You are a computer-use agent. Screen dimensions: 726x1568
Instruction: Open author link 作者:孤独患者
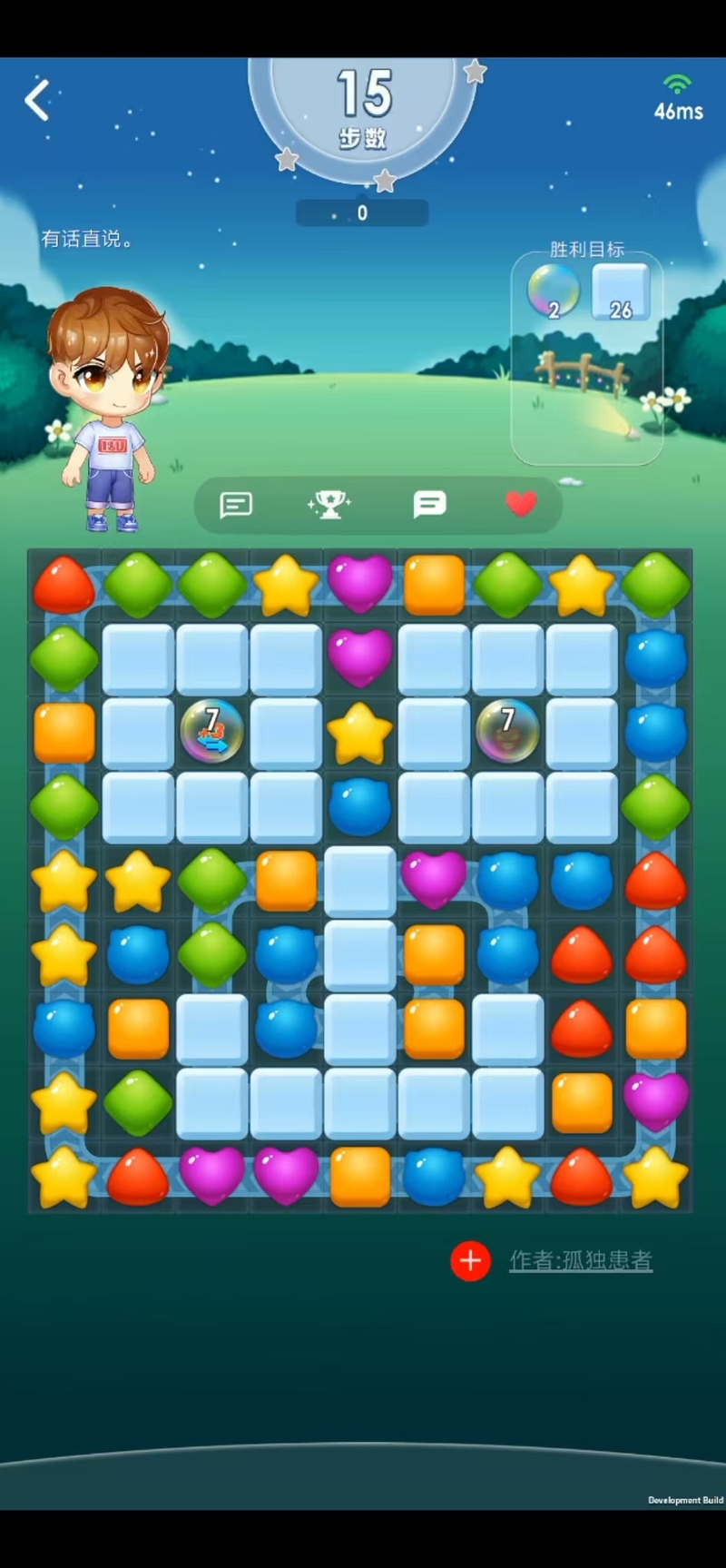pos(581,1260)
